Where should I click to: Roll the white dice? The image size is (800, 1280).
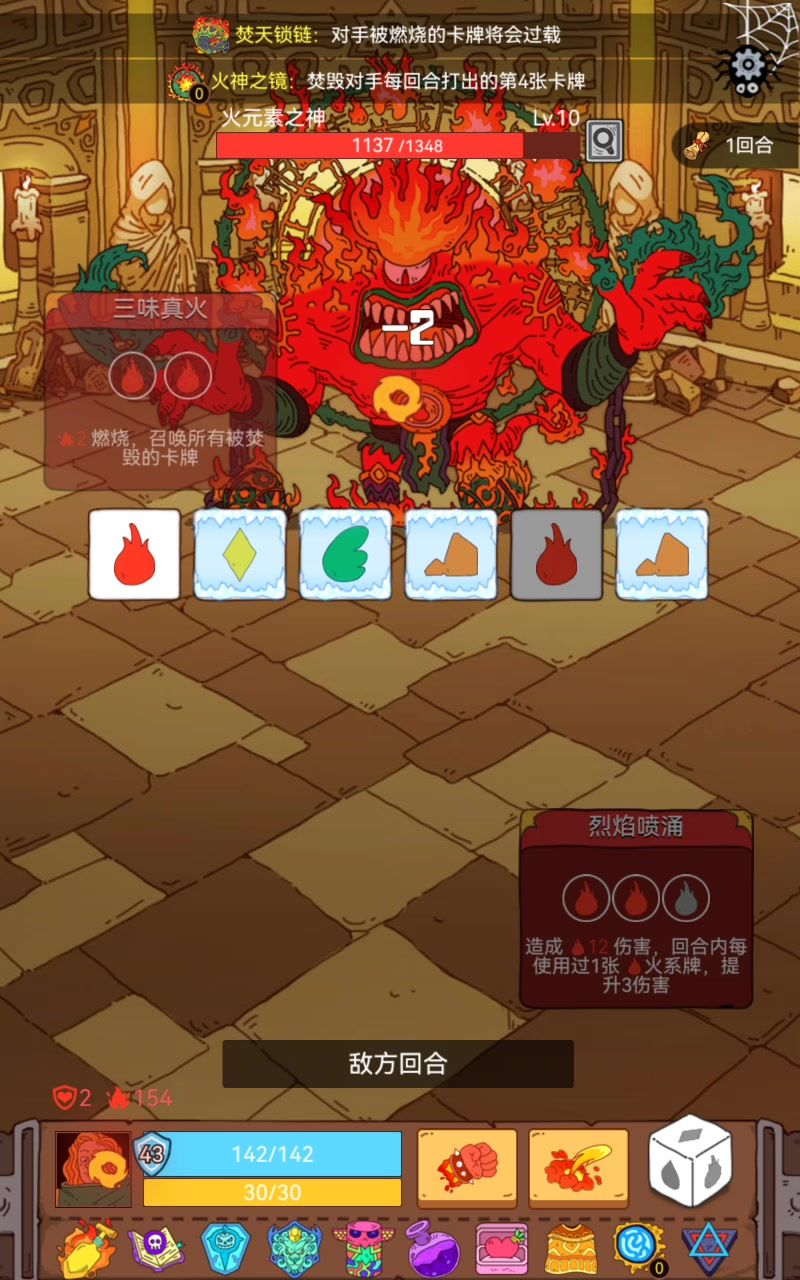point(690,1167)
